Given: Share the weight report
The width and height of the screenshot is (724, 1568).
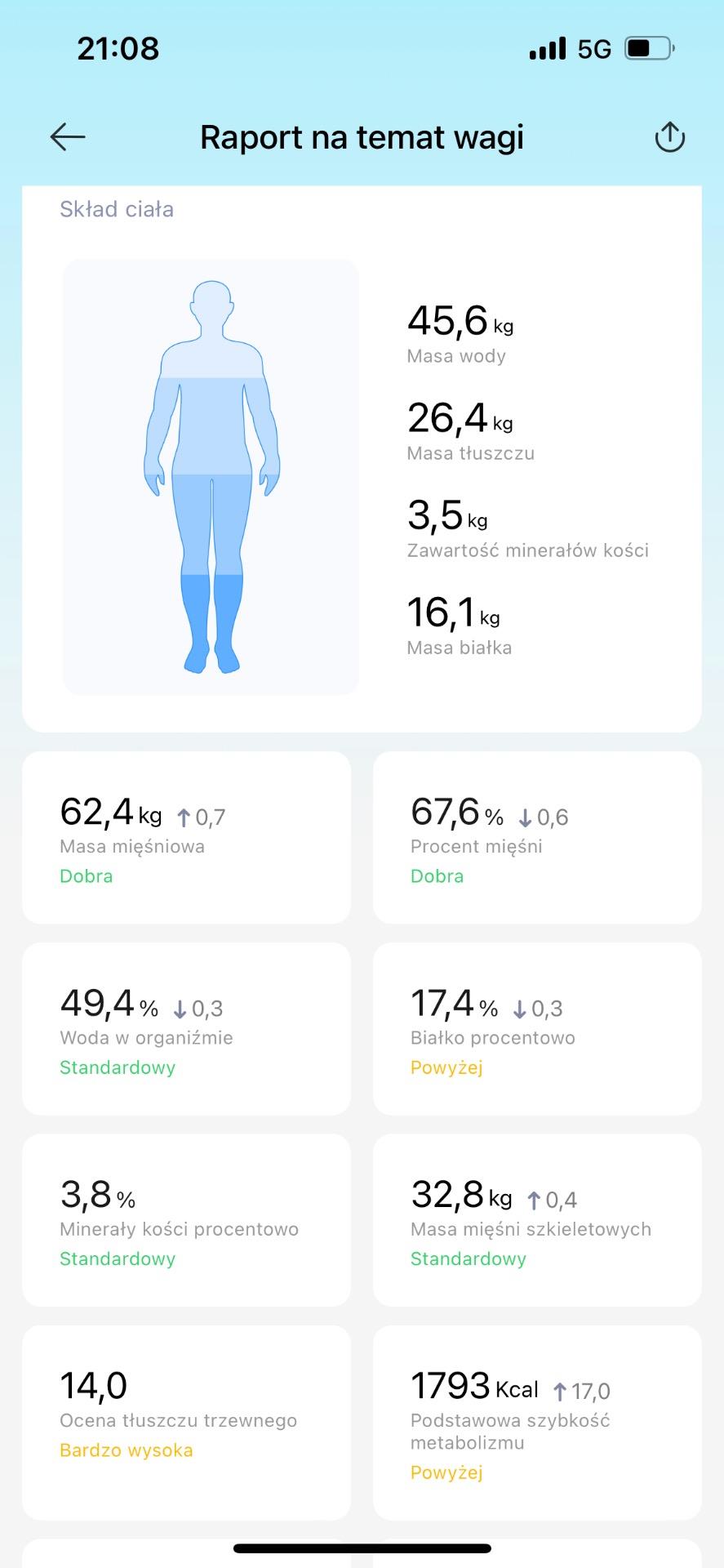Looking at the screenshot, I should 669,137.
